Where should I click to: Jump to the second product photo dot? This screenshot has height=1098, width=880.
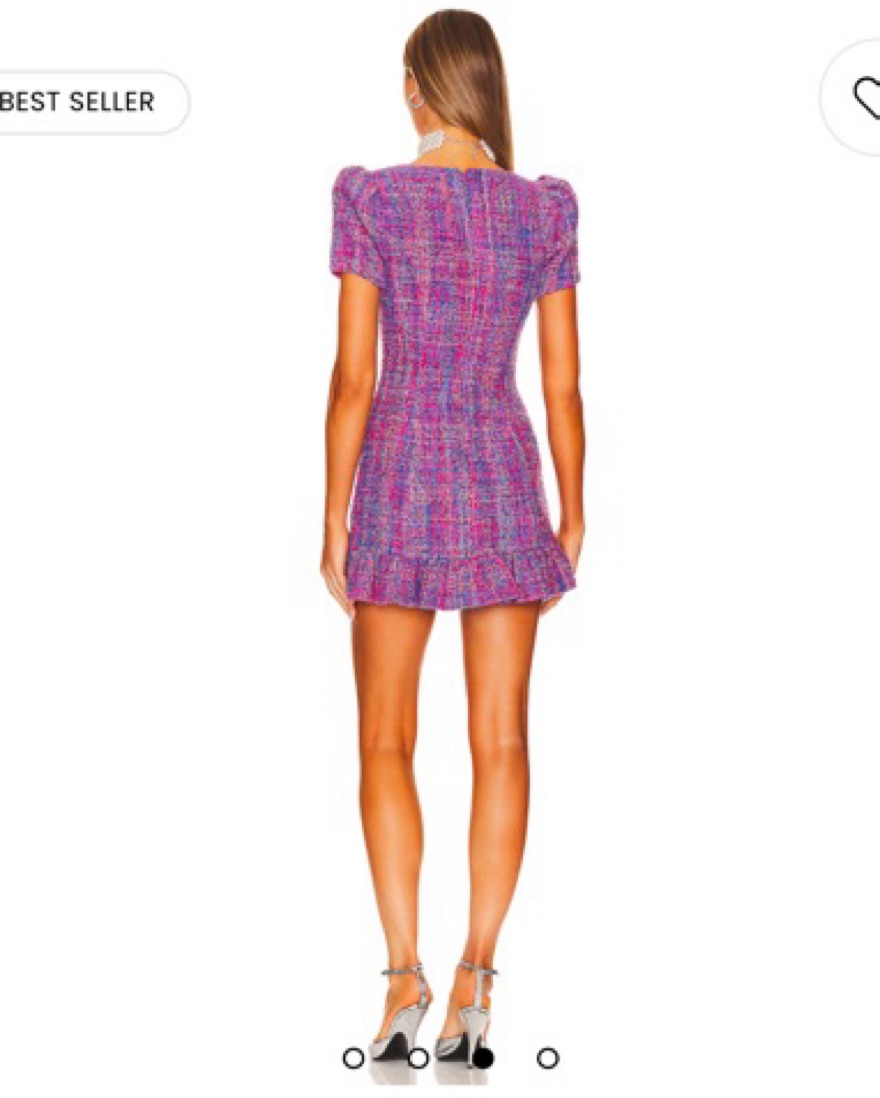click(x=418, y=1057)
